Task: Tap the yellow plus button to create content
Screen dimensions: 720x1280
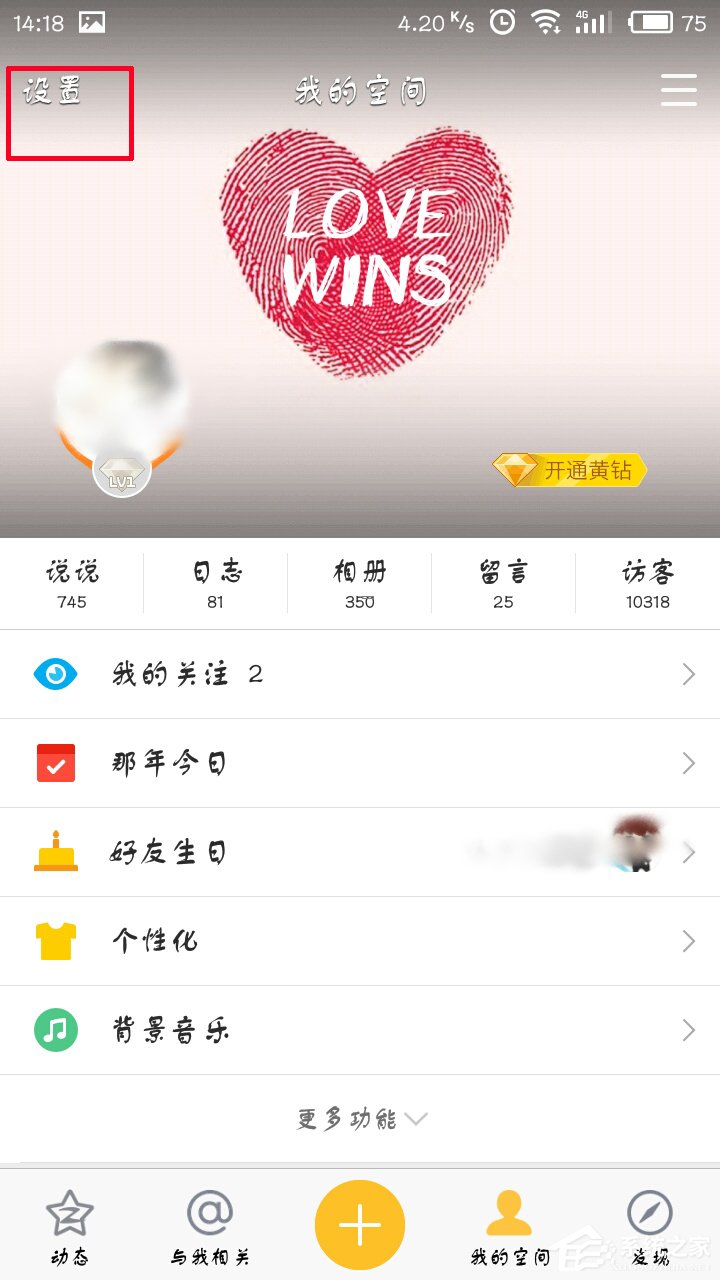Action: coord(360,1223)
